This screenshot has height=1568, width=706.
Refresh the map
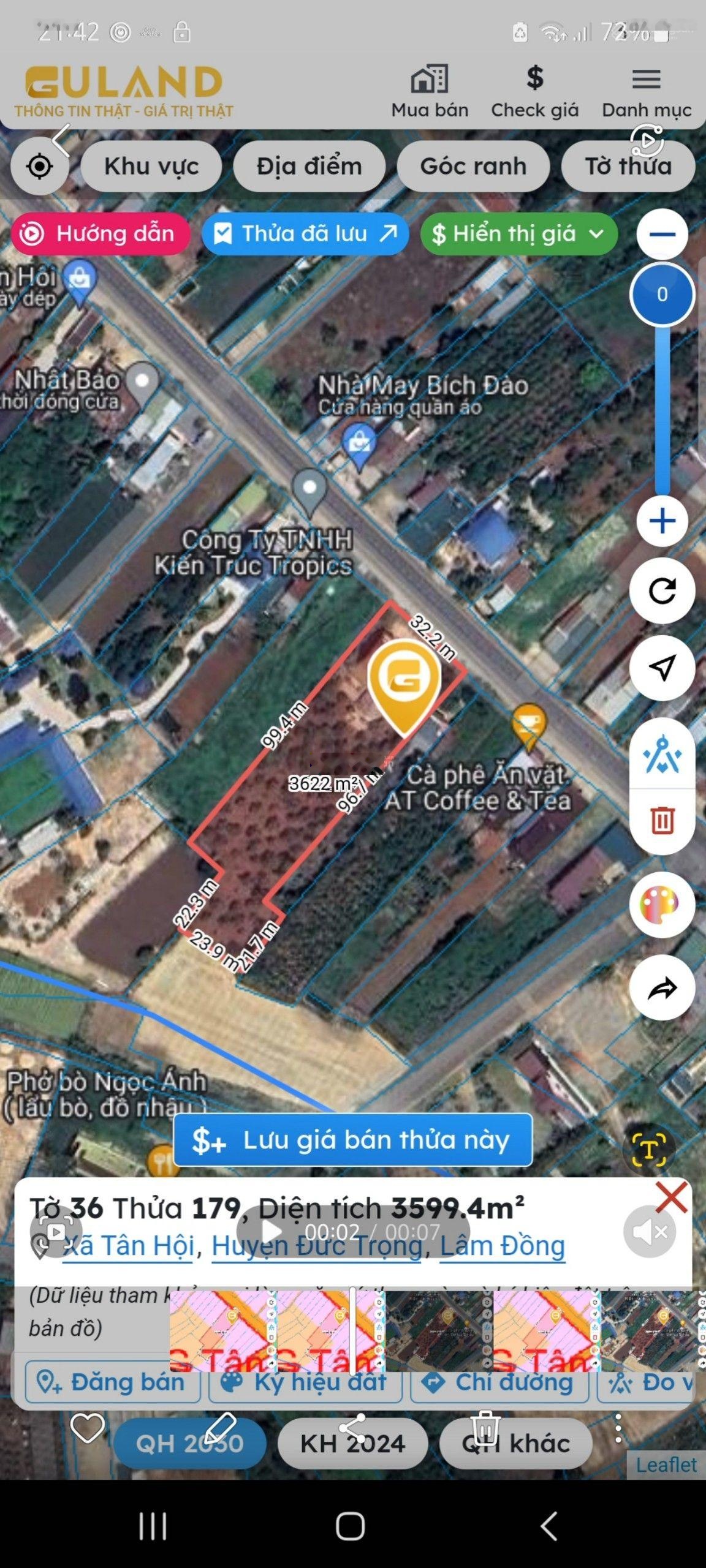662,590
